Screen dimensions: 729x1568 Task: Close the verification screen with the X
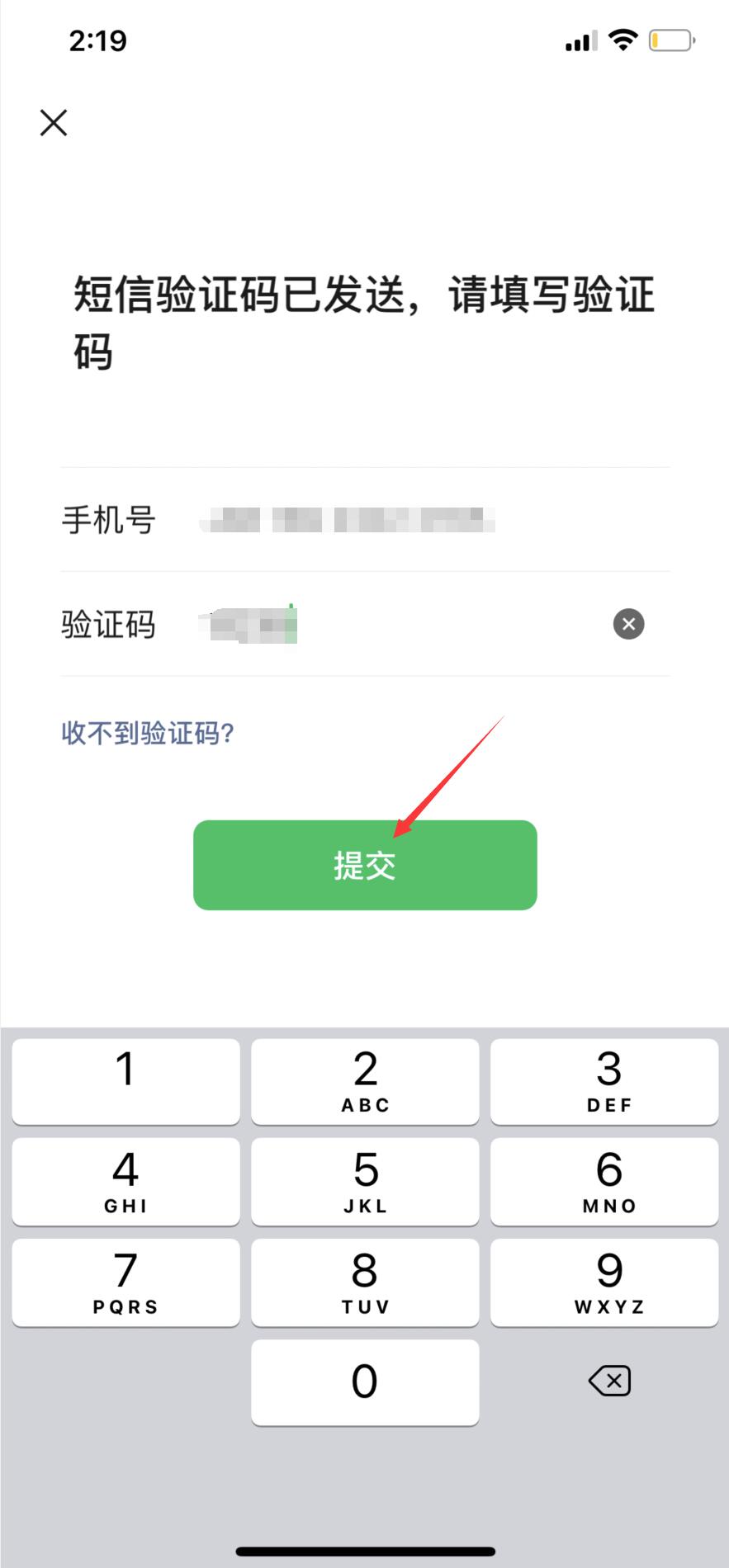[x=54, y=123]
